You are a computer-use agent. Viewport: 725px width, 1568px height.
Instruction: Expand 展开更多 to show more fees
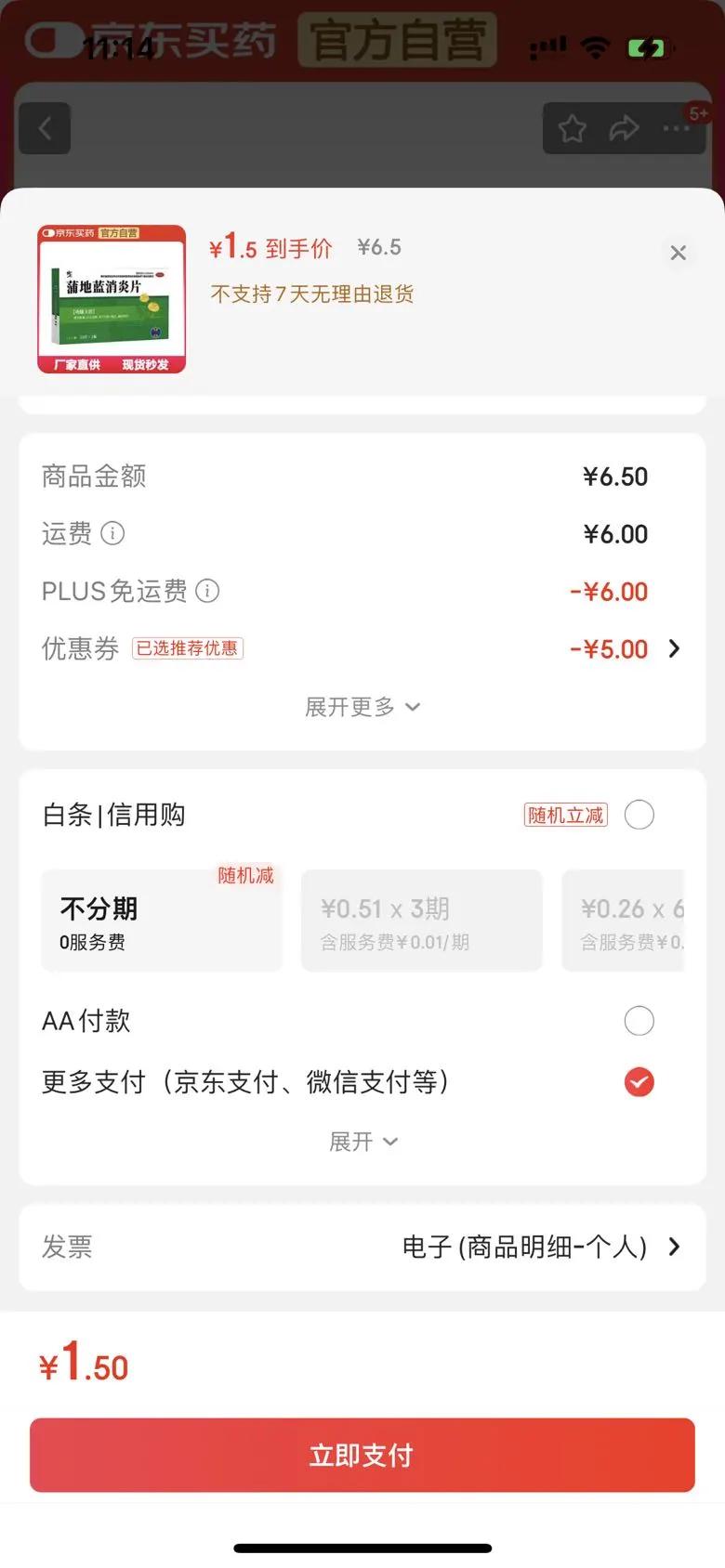point(362,707)
